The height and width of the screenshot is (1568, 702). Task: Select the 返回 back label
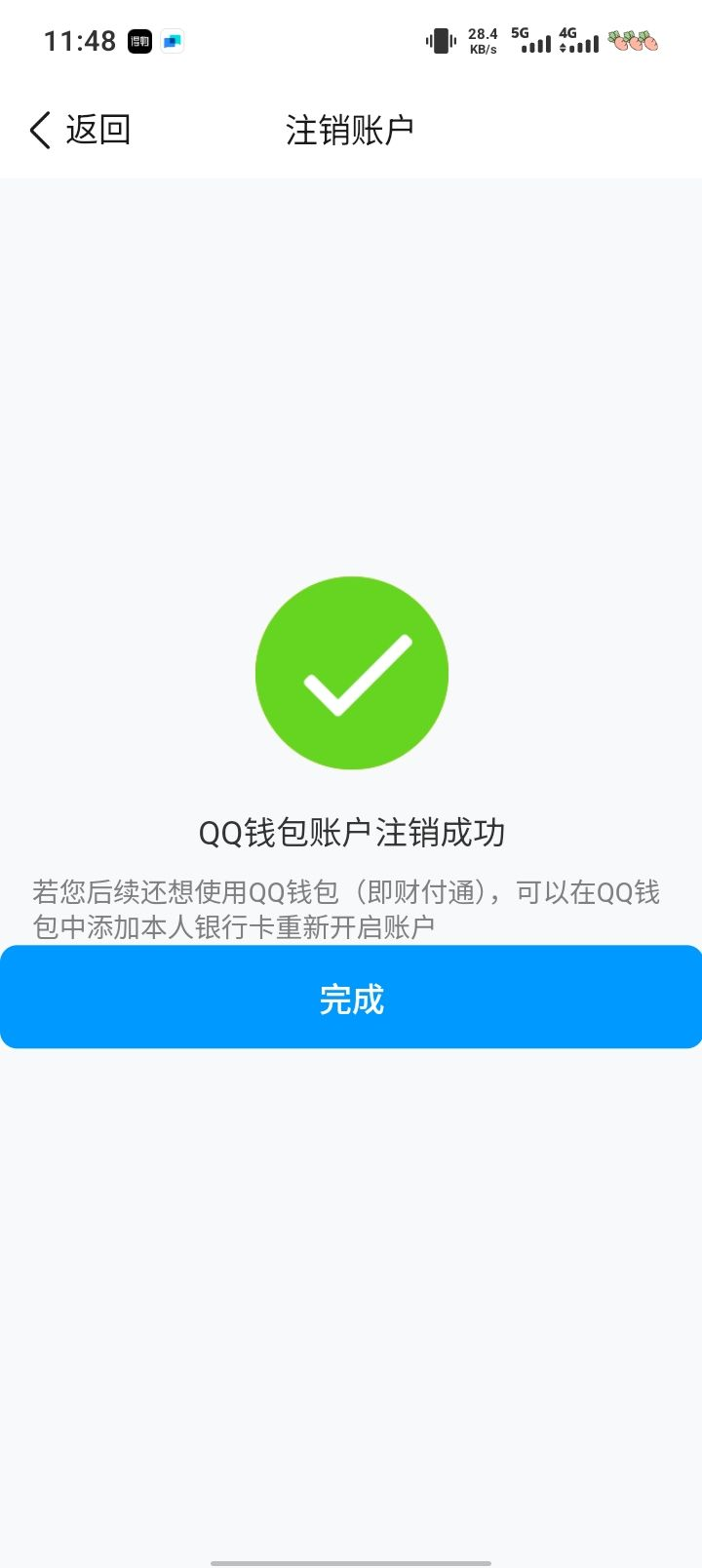[99, 128]
